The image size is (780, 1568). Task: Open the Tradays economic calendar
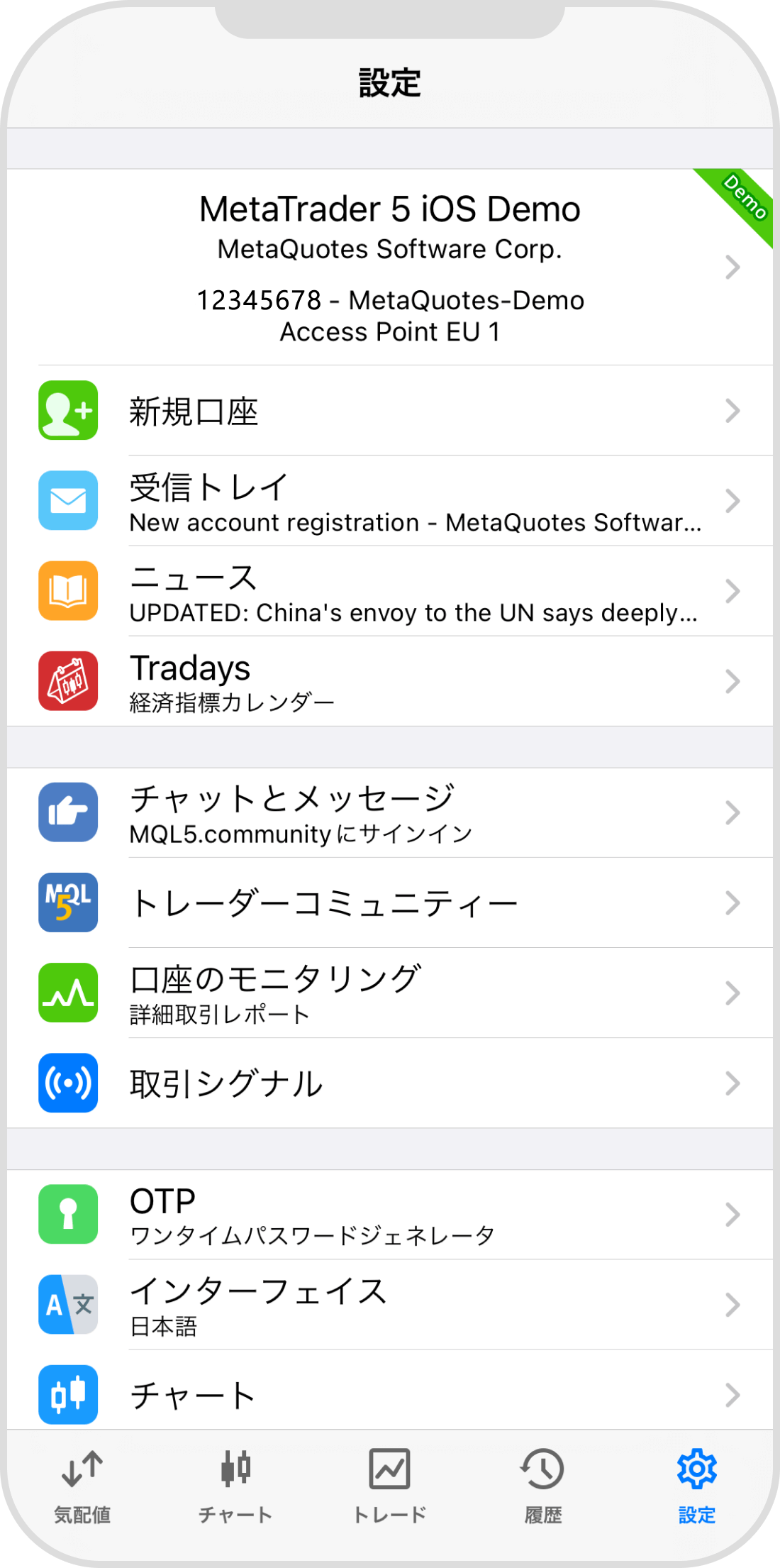pyautogui.click(x=390, y=681)
